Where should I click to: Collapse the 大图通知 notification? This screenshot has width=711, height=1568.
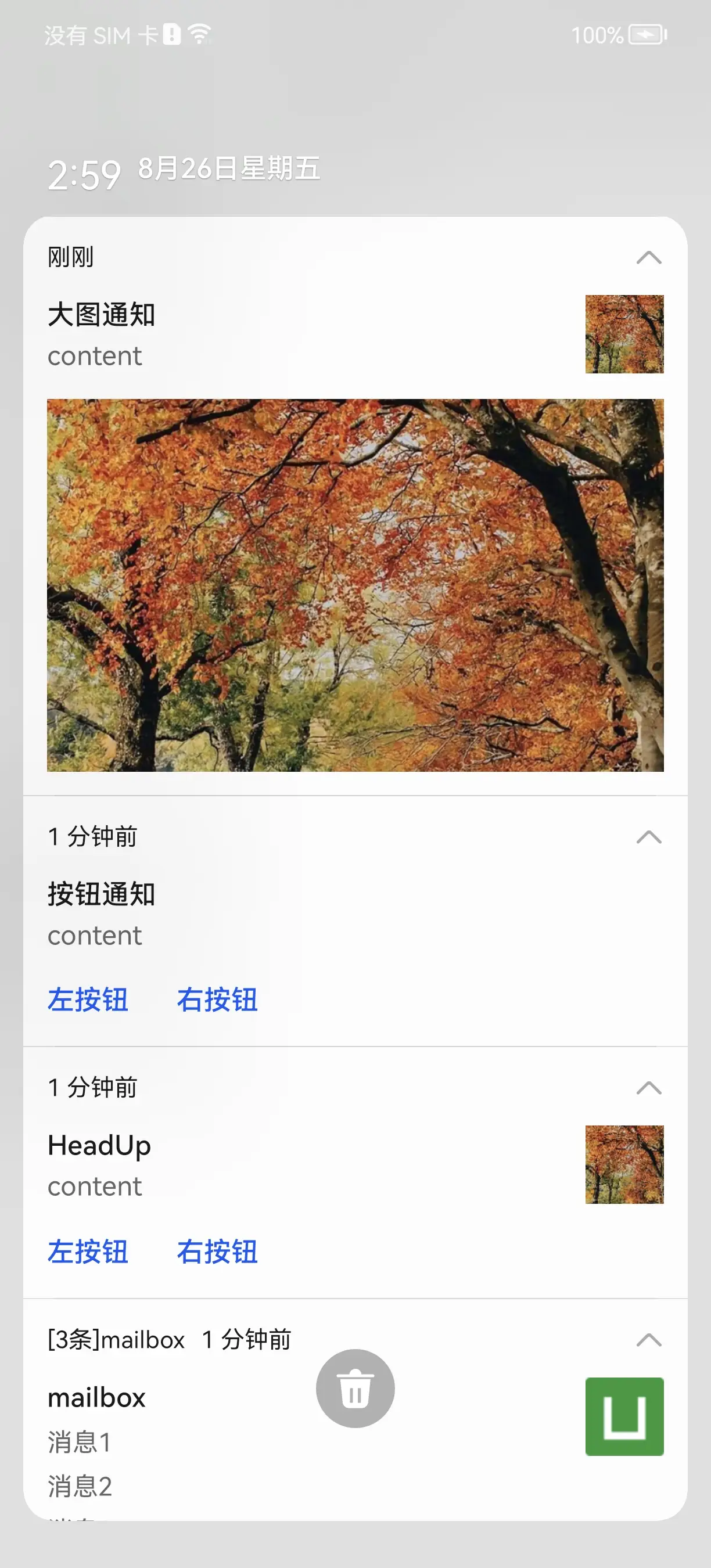pyautogui.click(x=648, y=257)
